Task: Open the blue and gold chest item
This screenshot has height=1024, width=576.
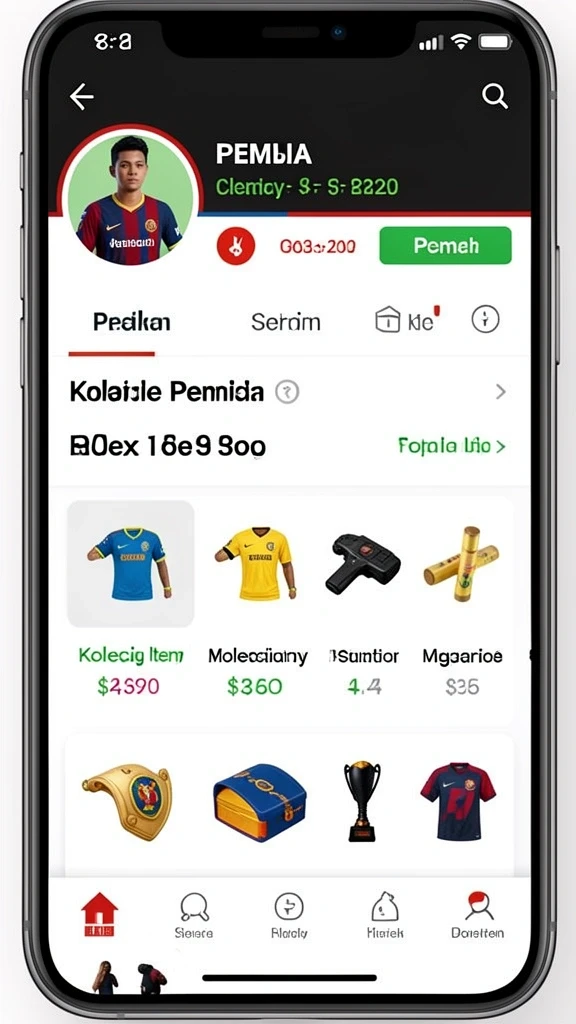Action: click(x=259, y=802)
